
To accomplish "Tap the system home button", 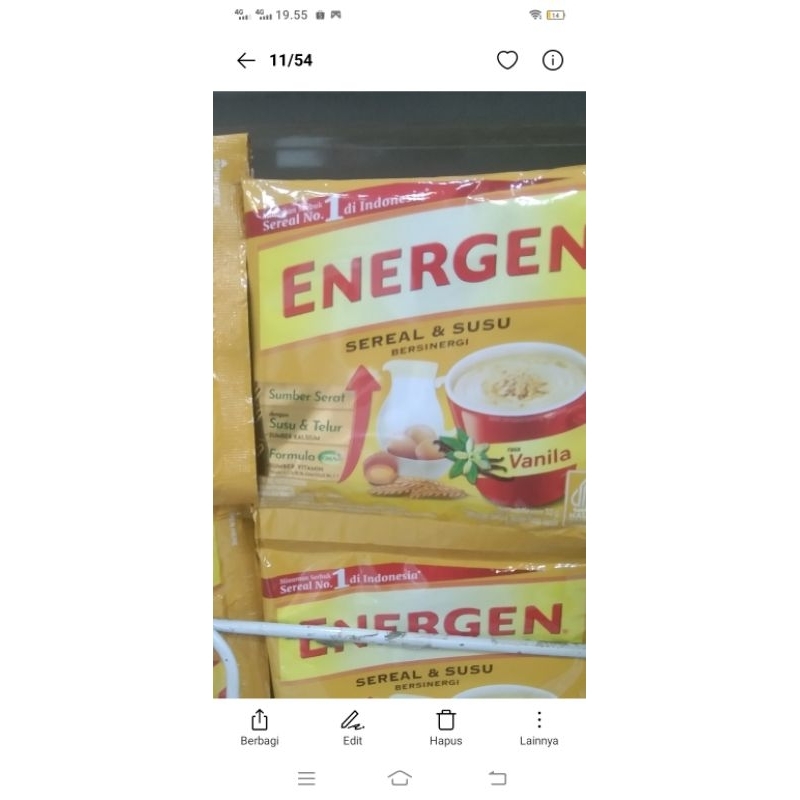I will click(x=400, y=778).
